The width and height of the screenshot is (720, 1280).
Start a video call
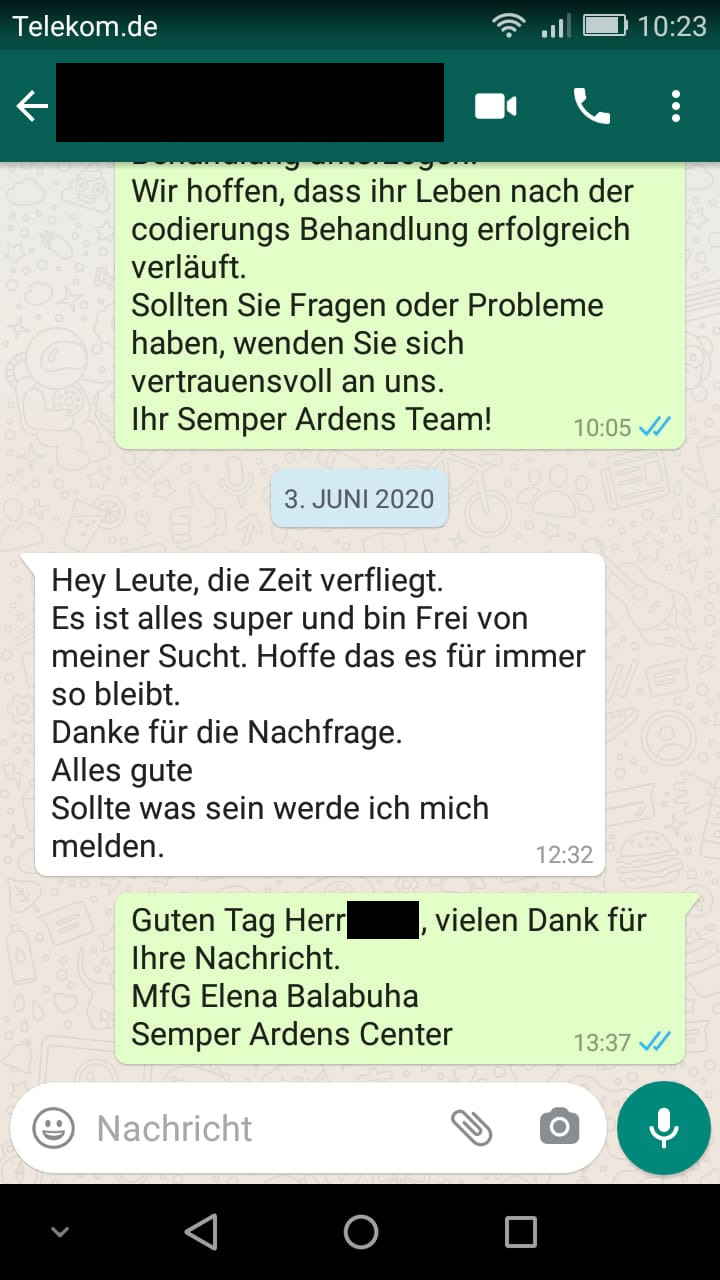point(496,106)
